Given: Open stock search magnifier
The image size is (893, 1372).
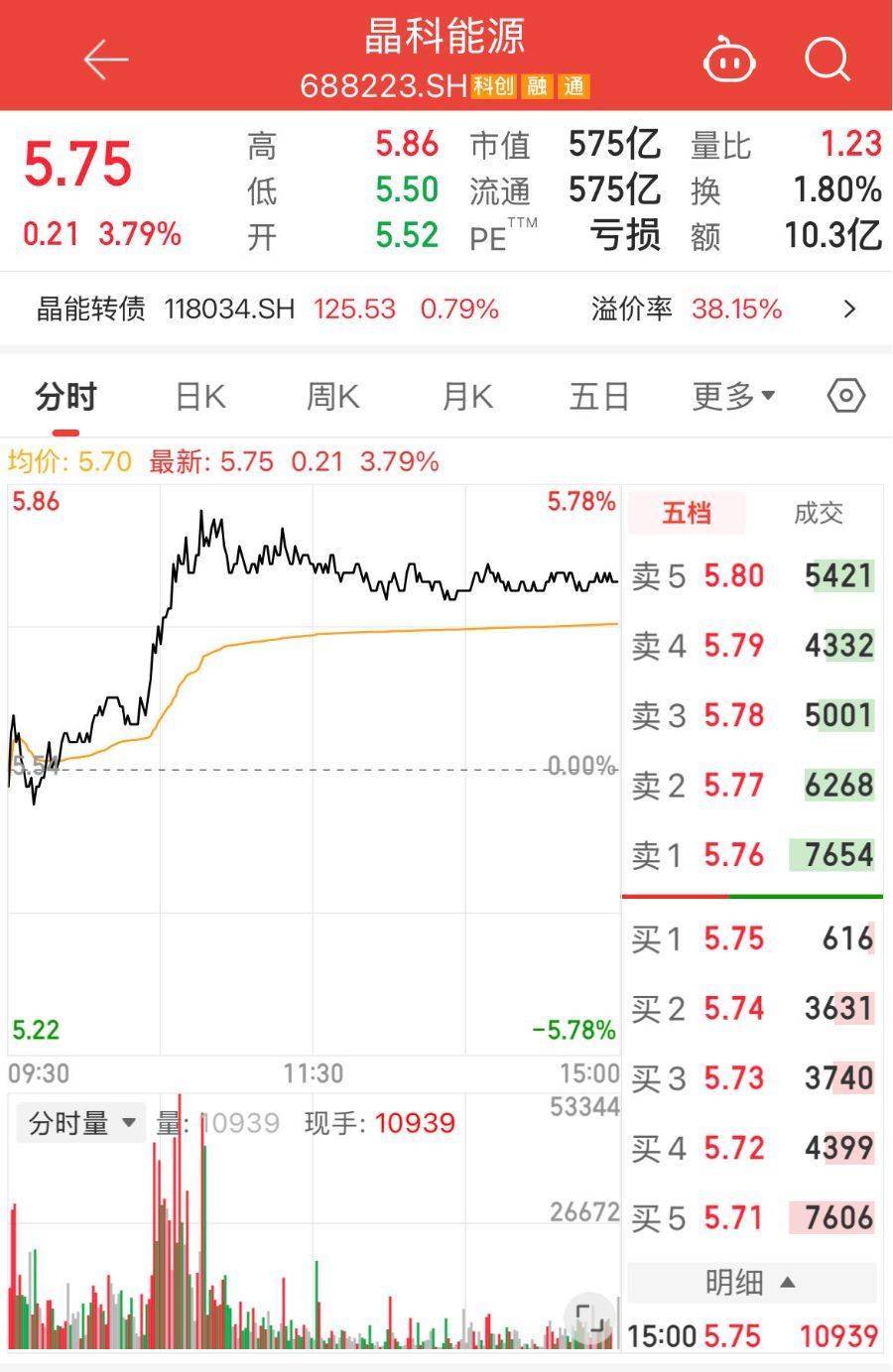Looking at the screenshot, I should pos(827,60).
